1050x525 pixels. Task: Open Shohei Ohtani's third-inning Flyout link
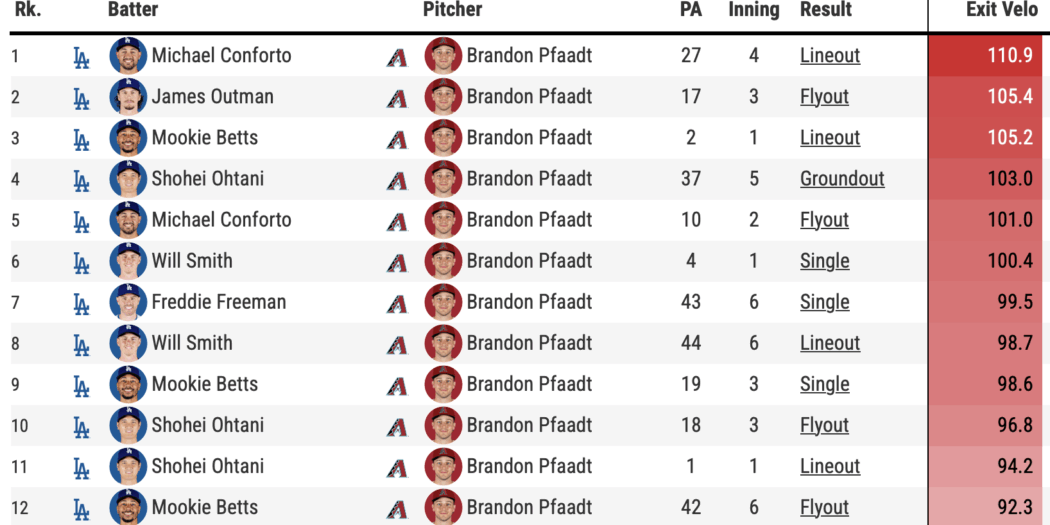pyautogui.click(x=824, y=425)
